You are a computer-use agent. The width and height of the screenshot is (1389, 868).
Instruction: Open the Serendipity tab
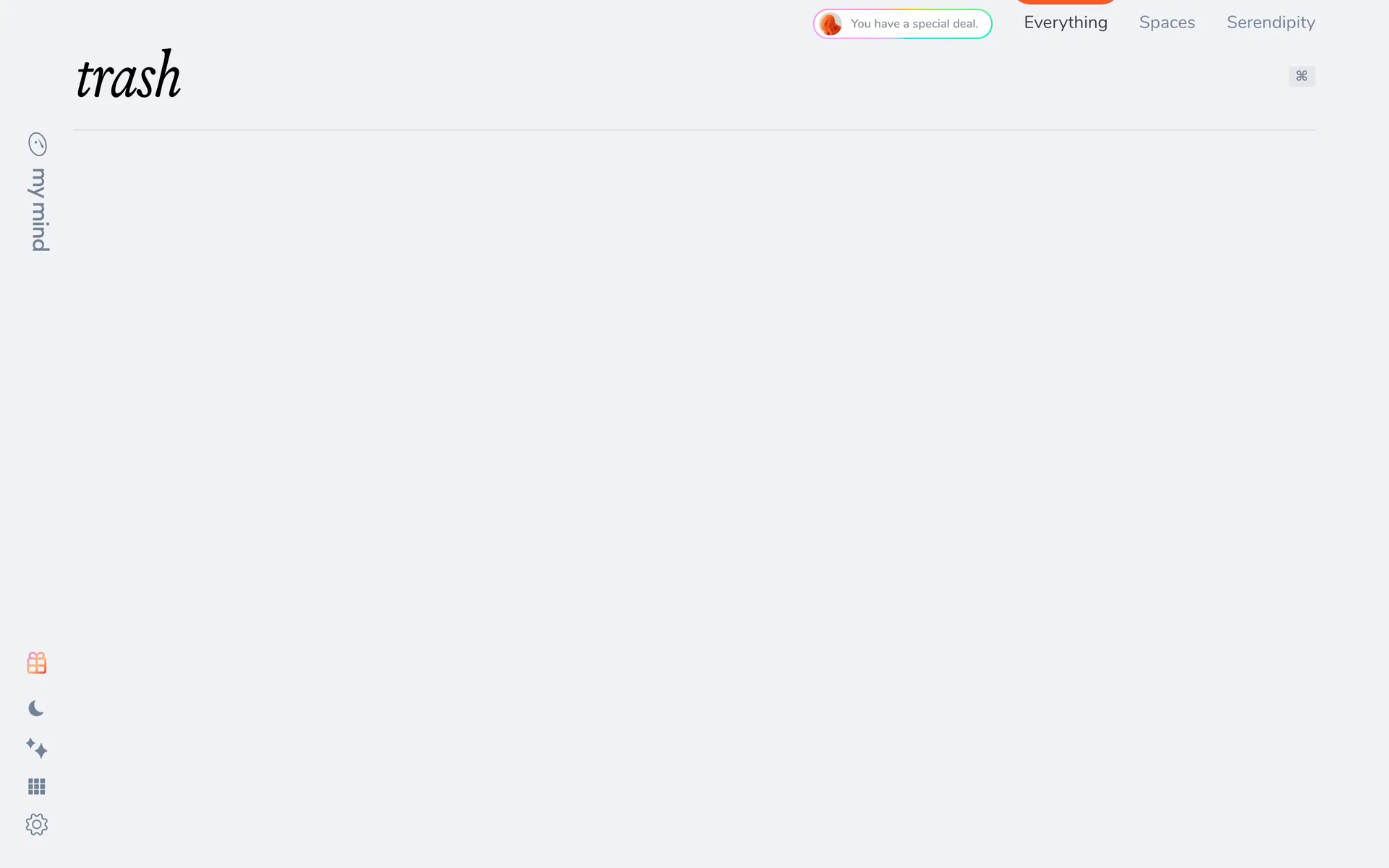coord(1270,22)
